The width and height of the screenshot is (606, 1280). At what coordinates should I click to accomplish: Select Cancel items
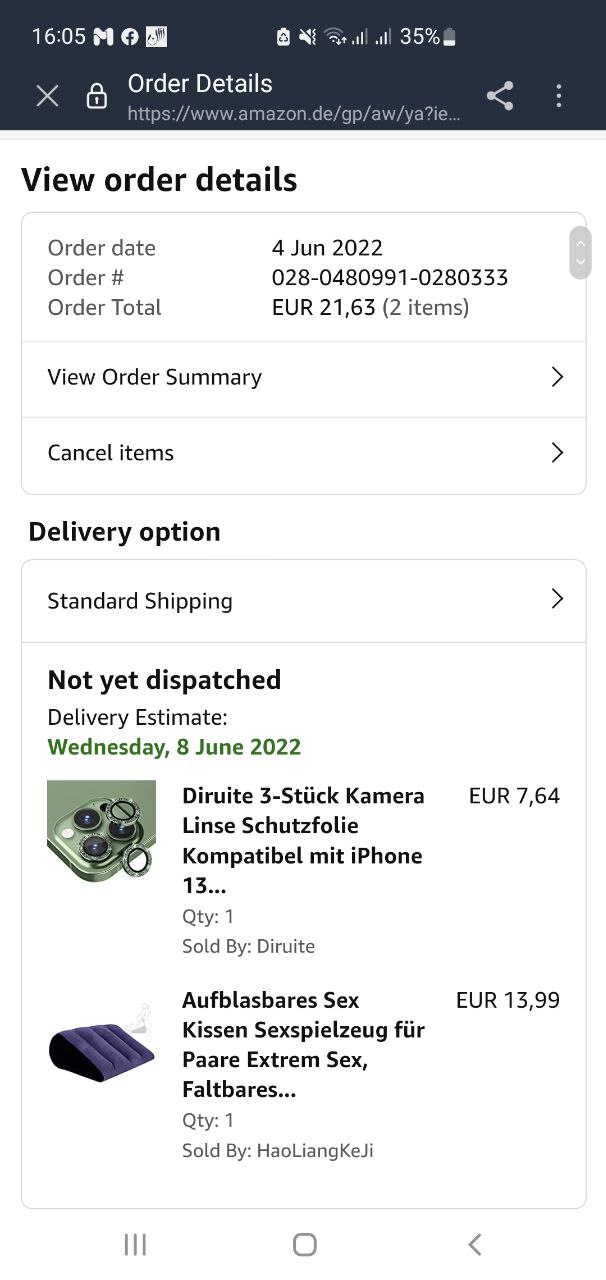click(303, 453)
